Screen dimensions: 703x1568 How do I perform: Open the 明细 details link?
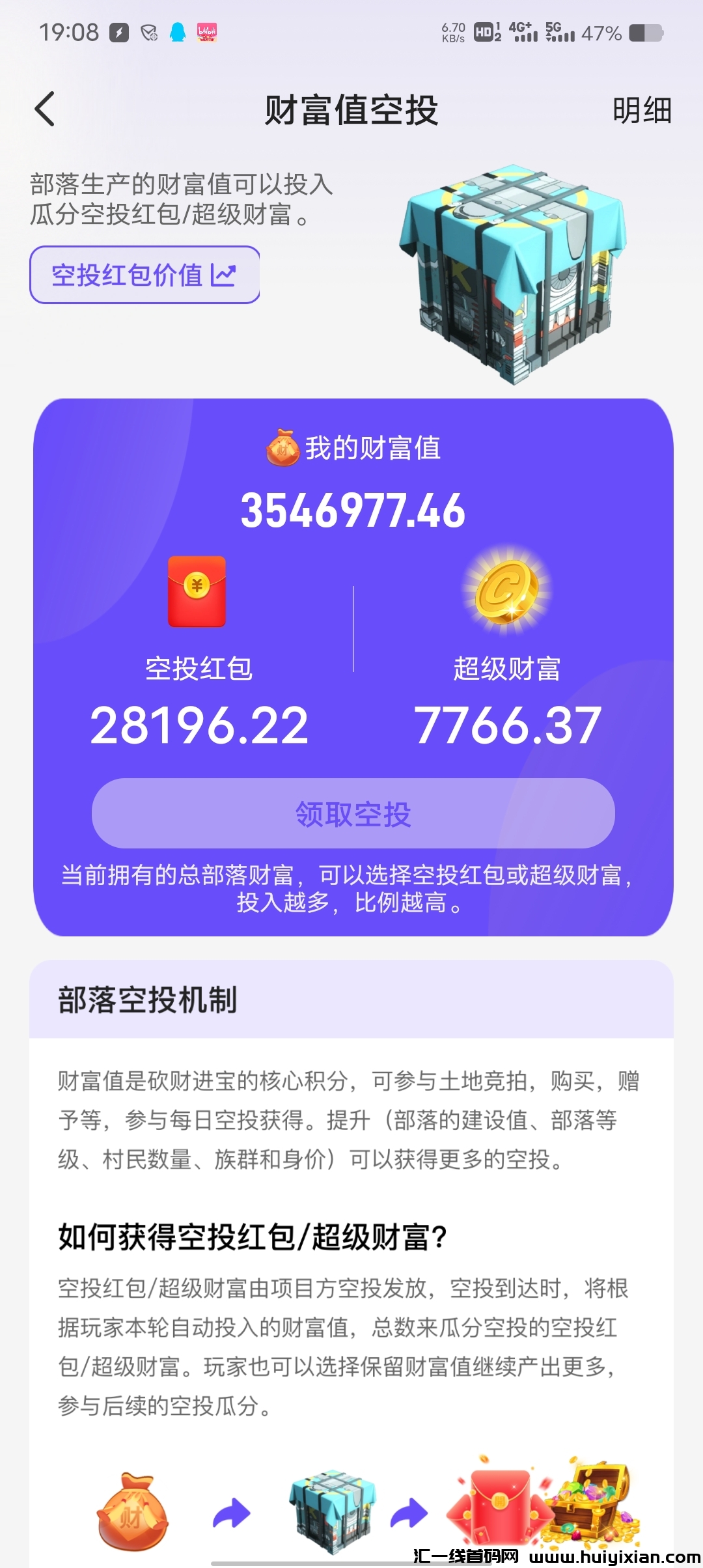tap(643, 111)
